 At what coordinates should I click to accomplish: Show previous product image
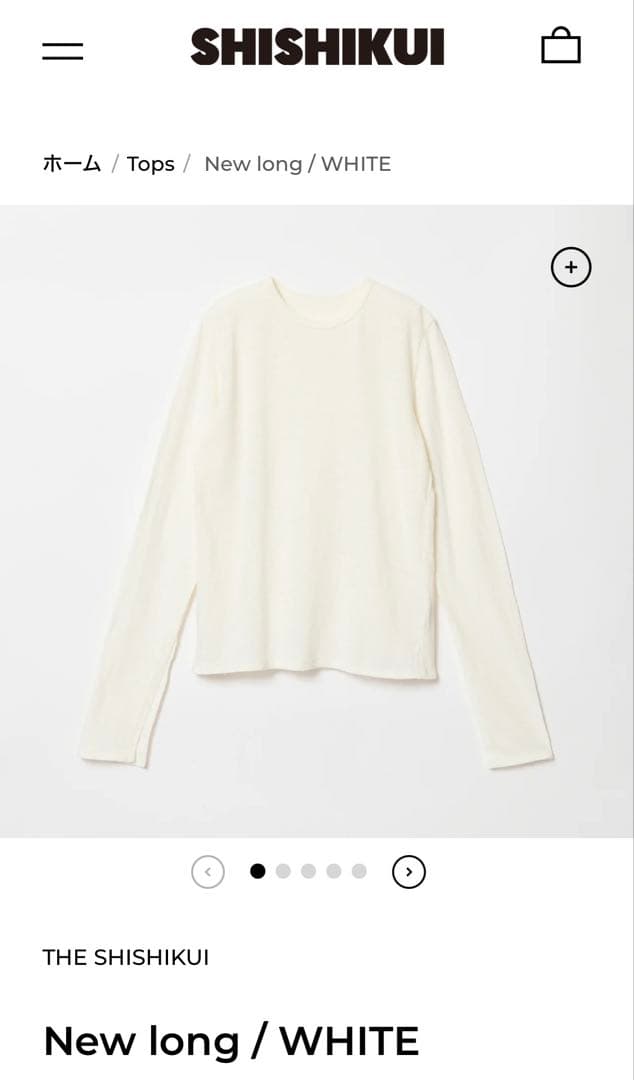(208, 872)
